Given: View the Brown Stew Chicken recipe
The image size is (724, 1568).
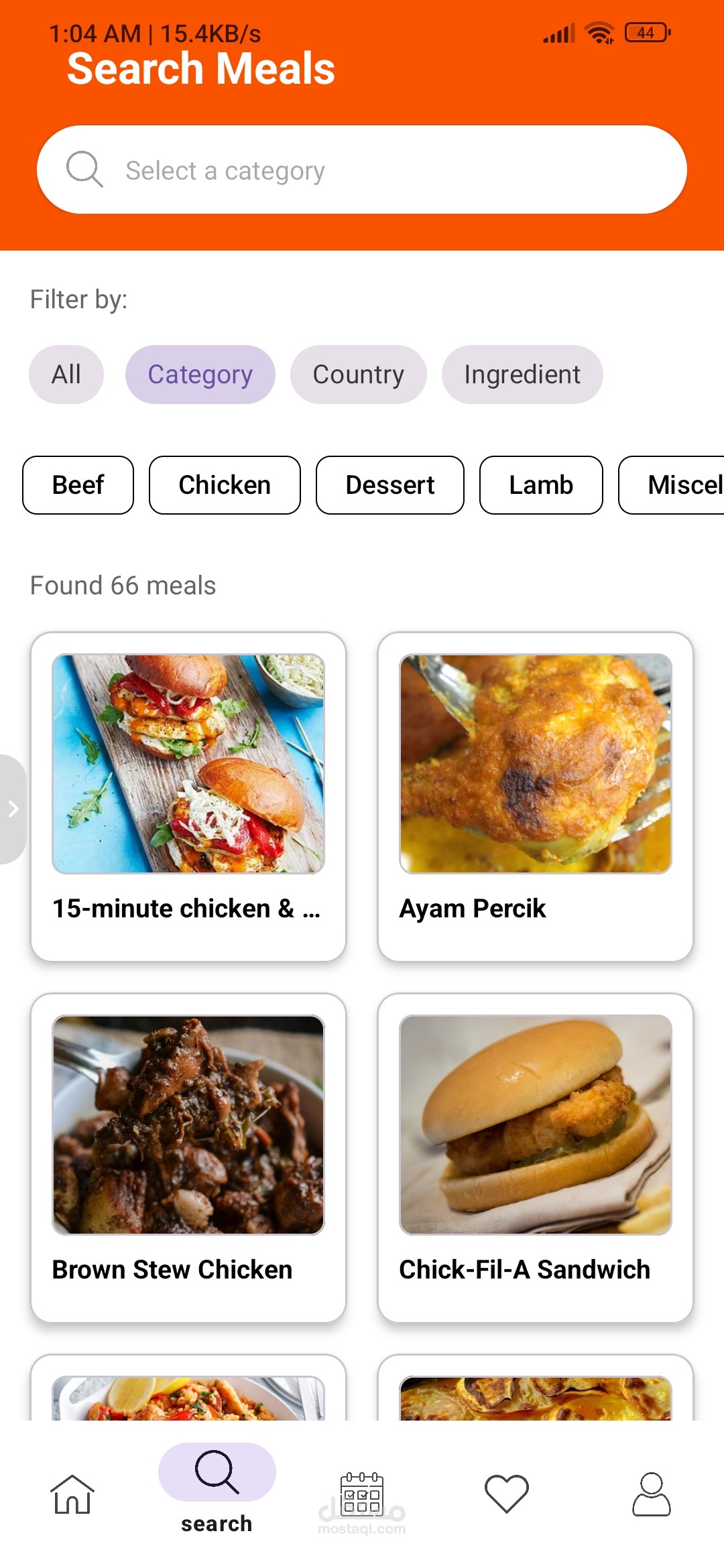Looking at the screenshot, I should click(188, 1157).
